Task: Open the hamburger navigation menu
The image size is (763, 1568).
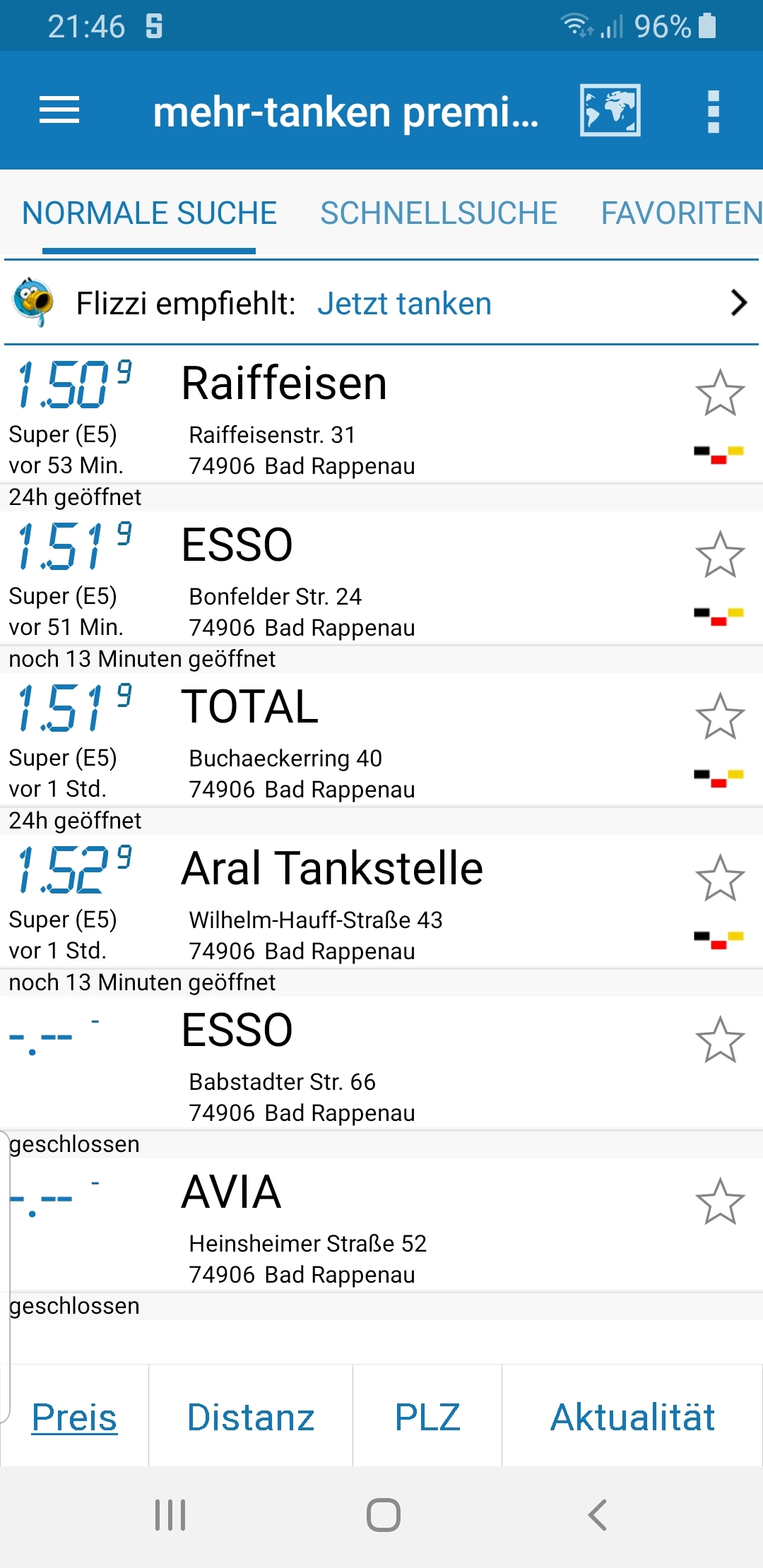Action: (x=59, y=110)
